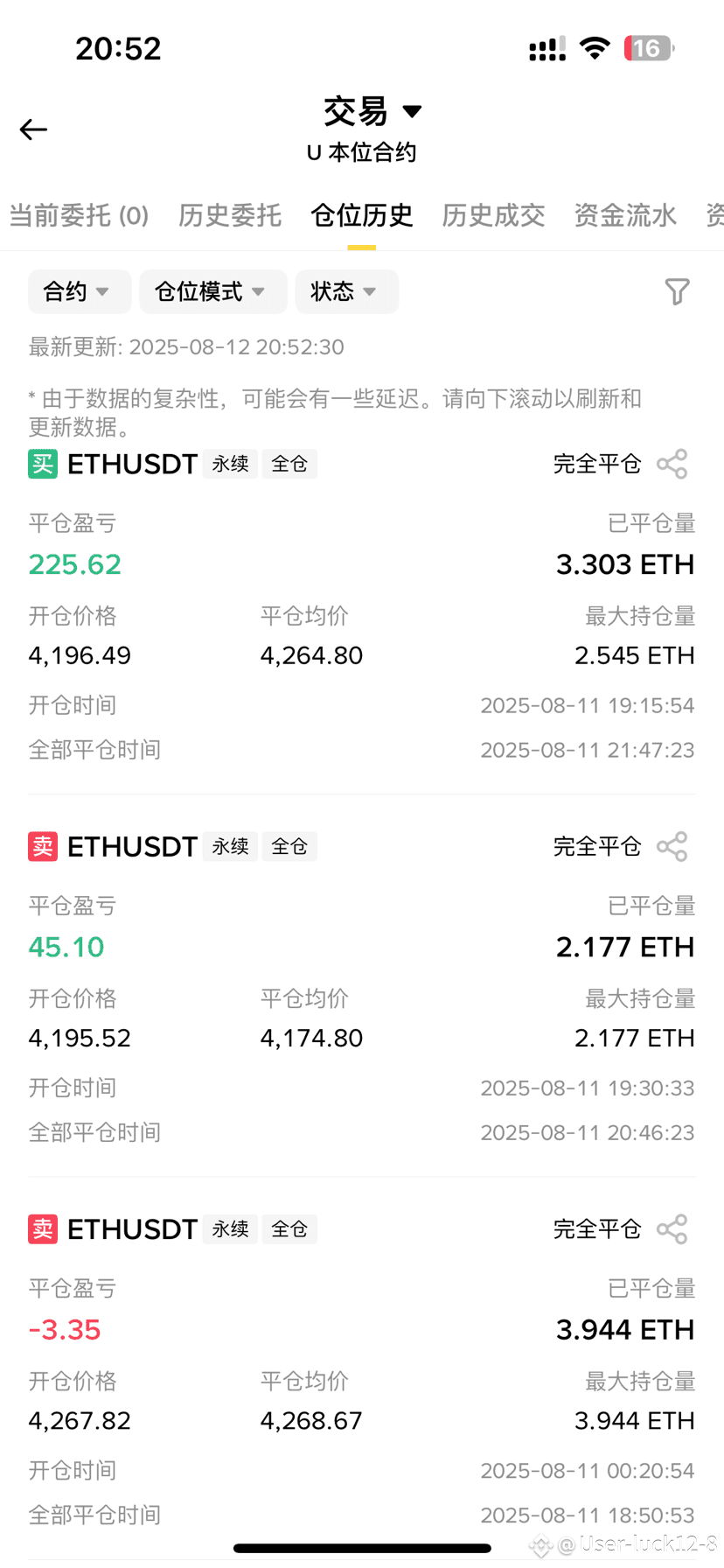The height and width of the screenshot is (1568, 724).
Task: Share the ETHUSDT position with 45.10 profit
Action: click(x=672, y=846)
